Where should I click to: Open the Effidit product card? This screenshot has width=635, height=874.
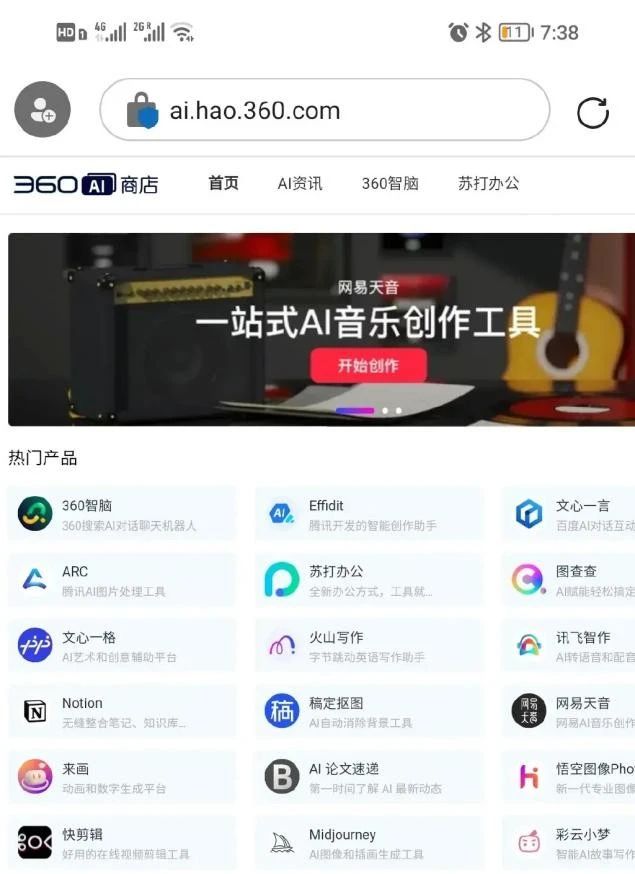(368, 514)
